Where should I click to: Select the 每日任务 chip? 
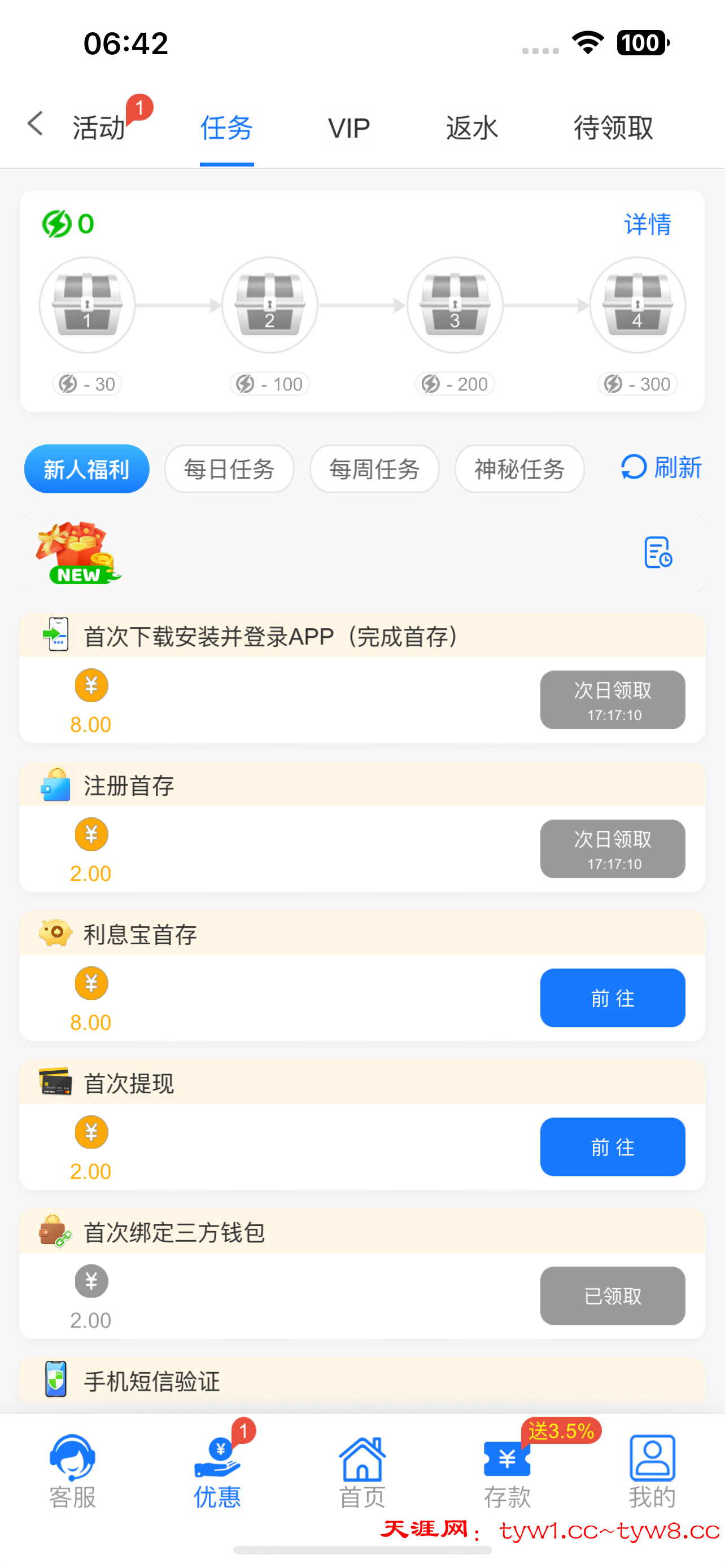point(229,468)
